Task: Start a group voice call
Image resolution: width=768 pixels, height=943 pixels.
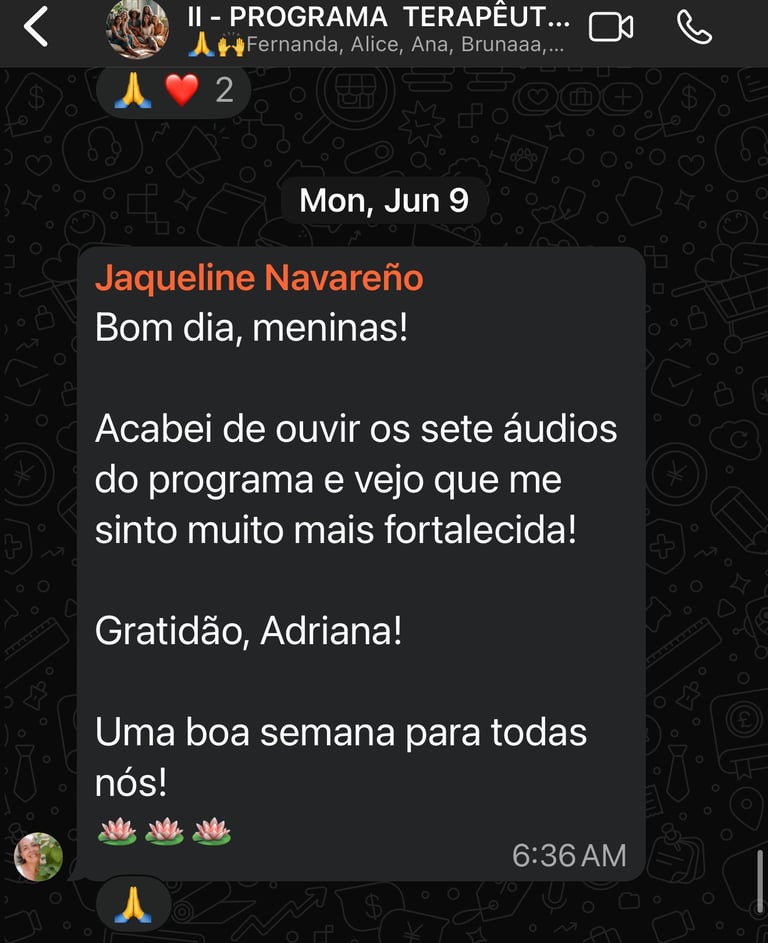Action: pyautogui.click(x=694, y=27)
